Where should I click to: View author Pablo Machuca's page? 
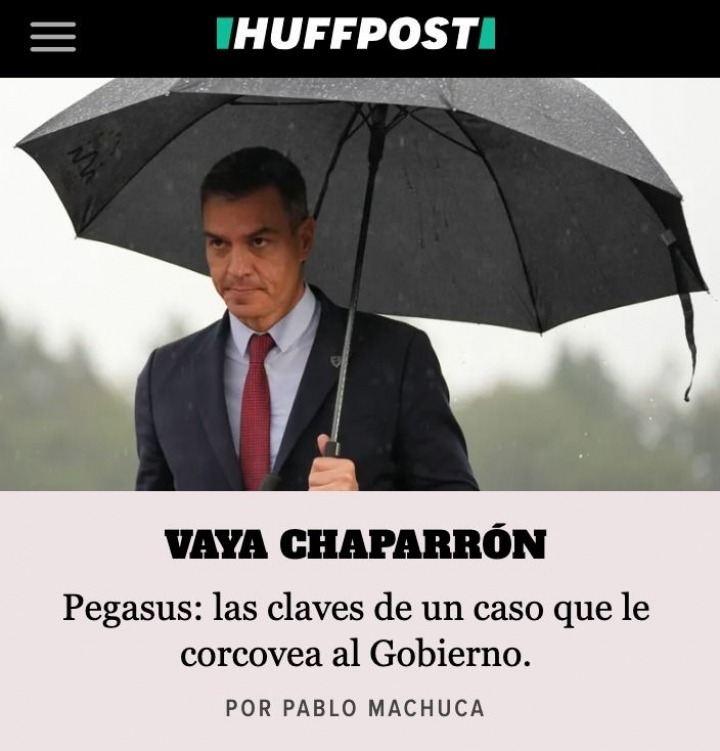click(x=383, y=708)
